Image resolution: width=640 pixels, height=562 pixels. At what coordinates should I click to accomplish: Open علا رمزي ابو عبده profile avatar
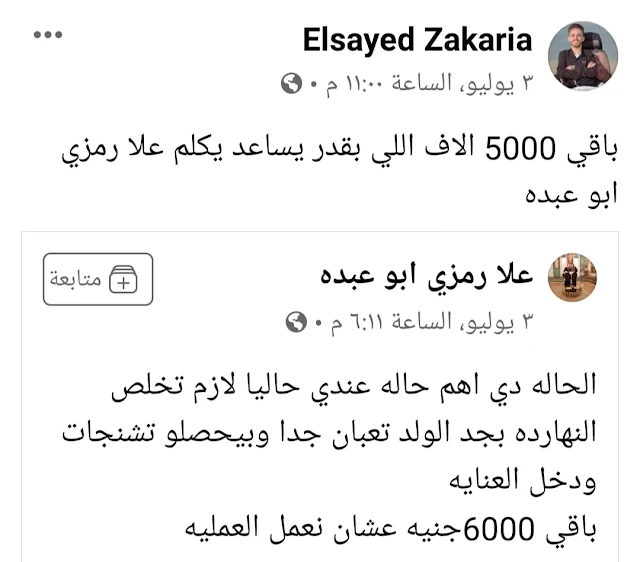pos(574,278)
